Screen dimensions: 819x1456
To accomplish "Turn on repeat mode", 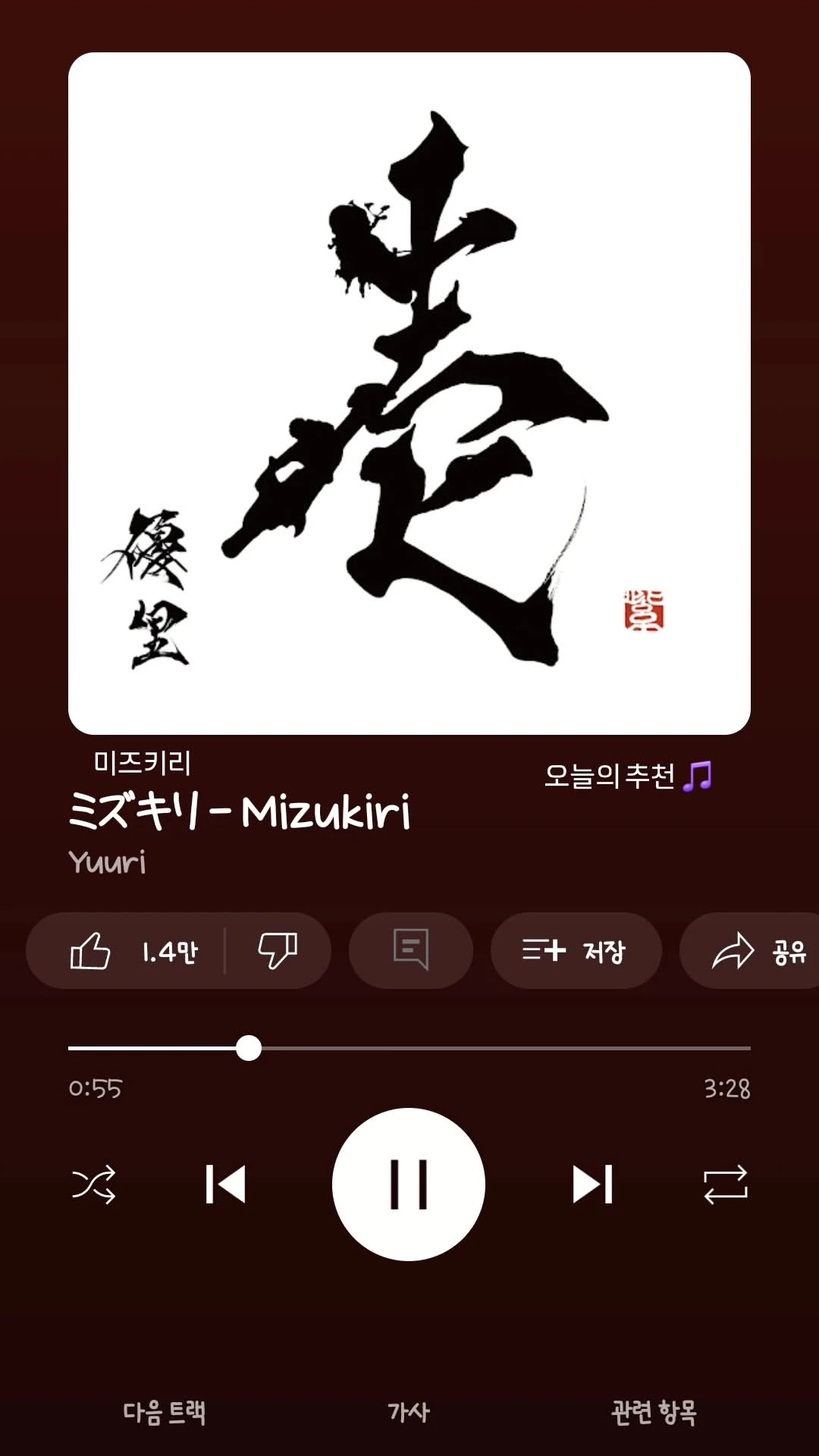I will click(725, 1185).
